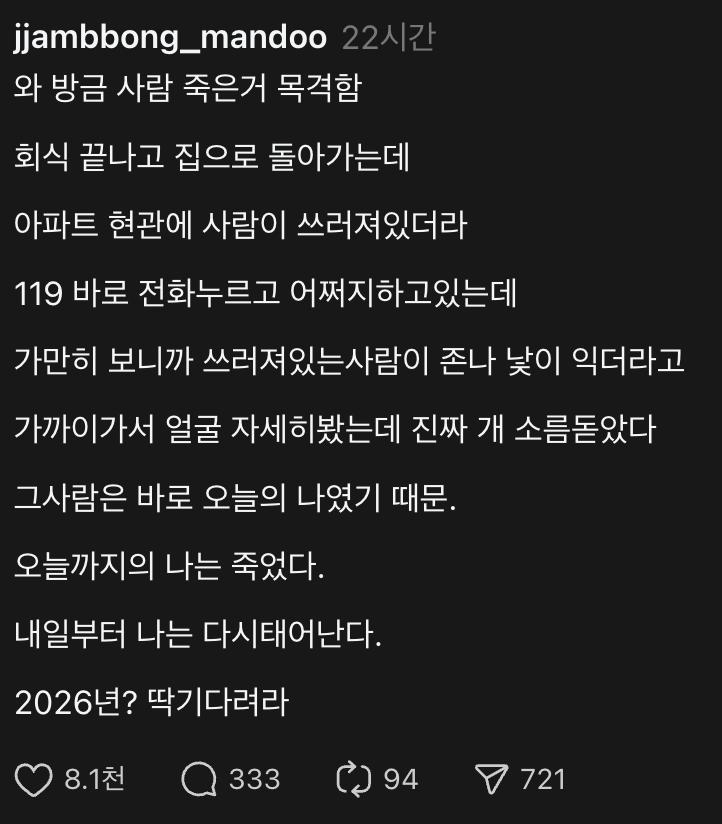Repost this thread
This screenshot has height=824, width=722.
pyautogui.click(x=354, y=779)
